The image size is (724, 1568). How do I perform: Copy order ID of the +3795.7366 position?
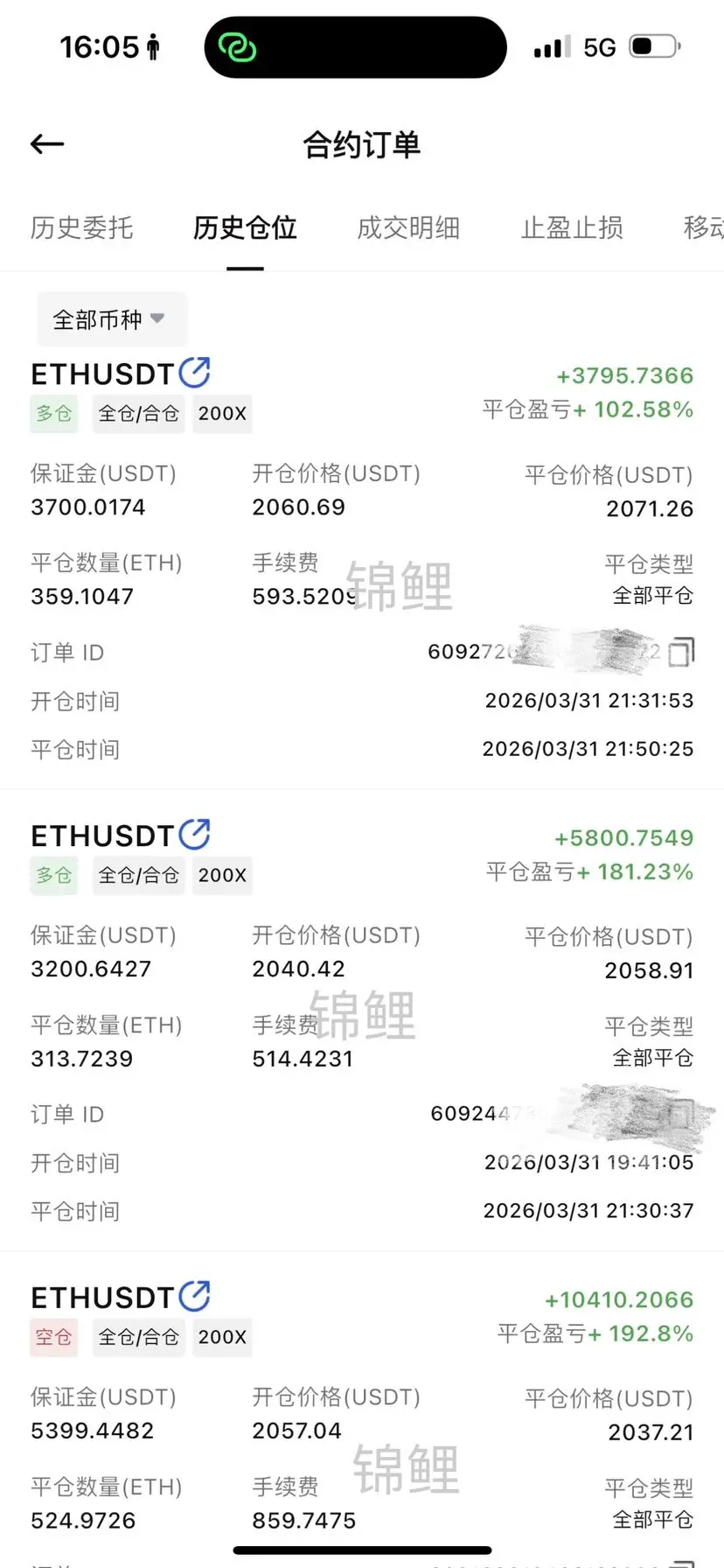click(x=681, y=652)
